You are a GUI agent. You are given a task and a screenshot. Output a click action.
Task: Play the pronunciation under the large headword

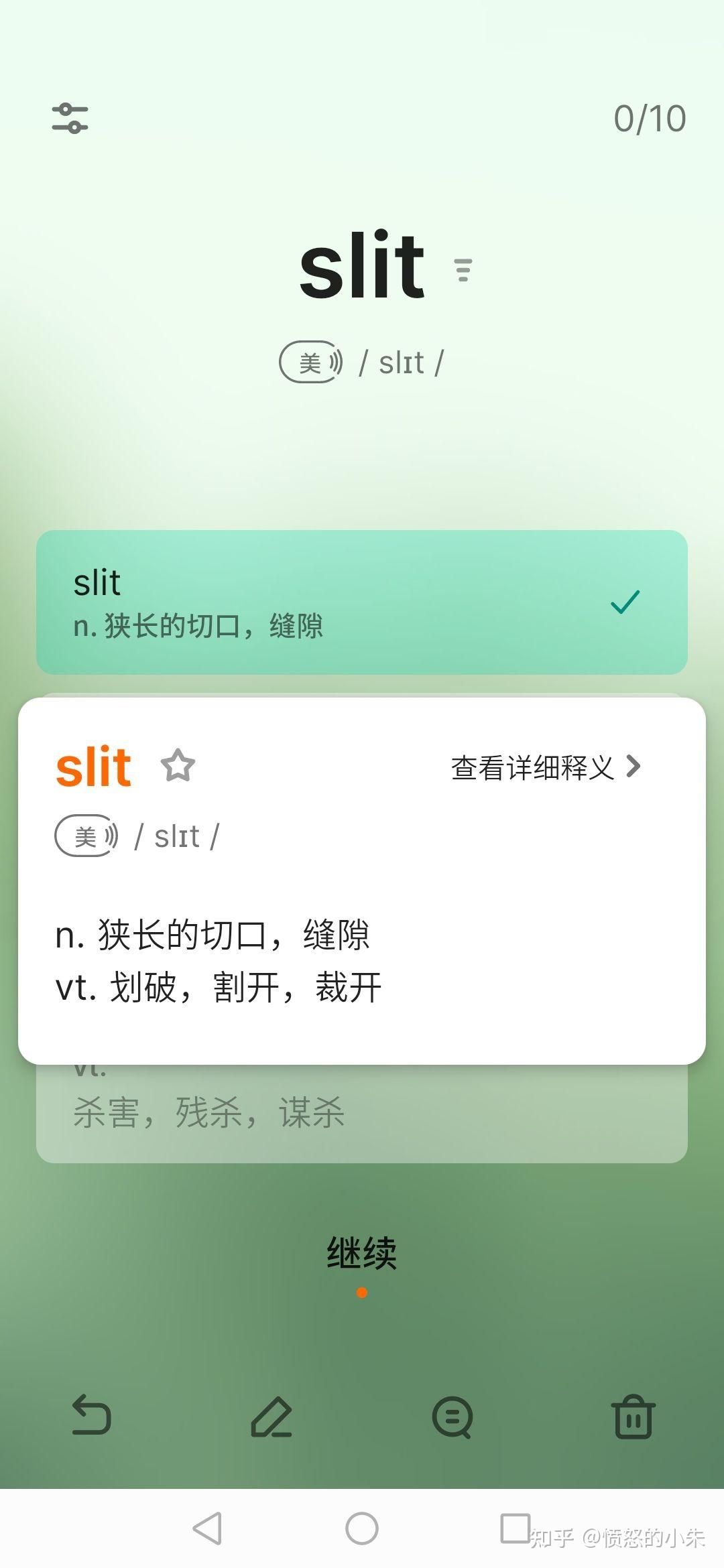point(312,363)
